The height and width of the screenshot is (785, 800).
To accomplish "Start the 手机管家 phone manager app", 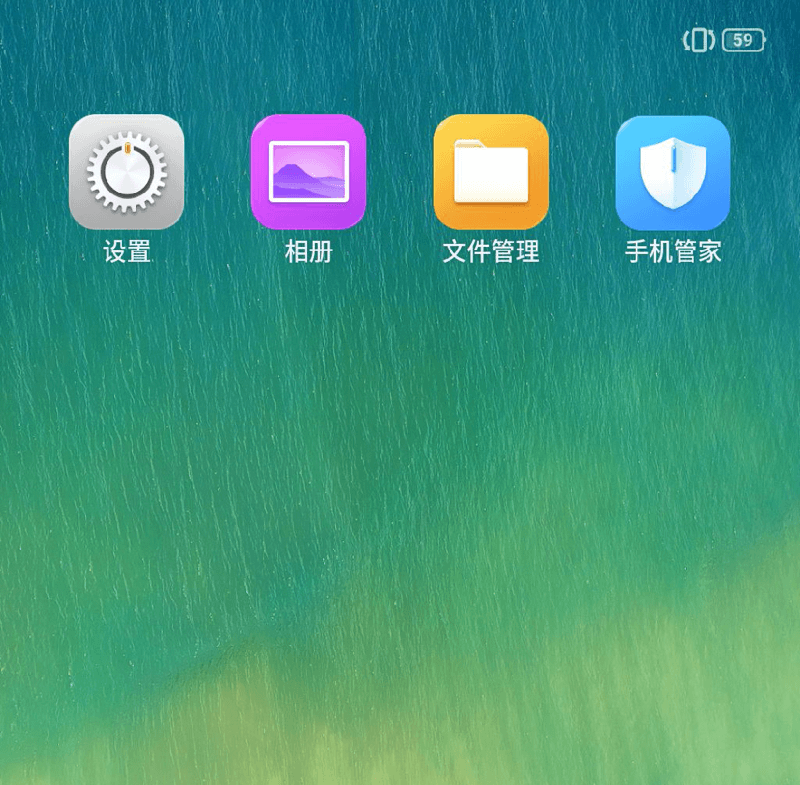I will (673, 172).
